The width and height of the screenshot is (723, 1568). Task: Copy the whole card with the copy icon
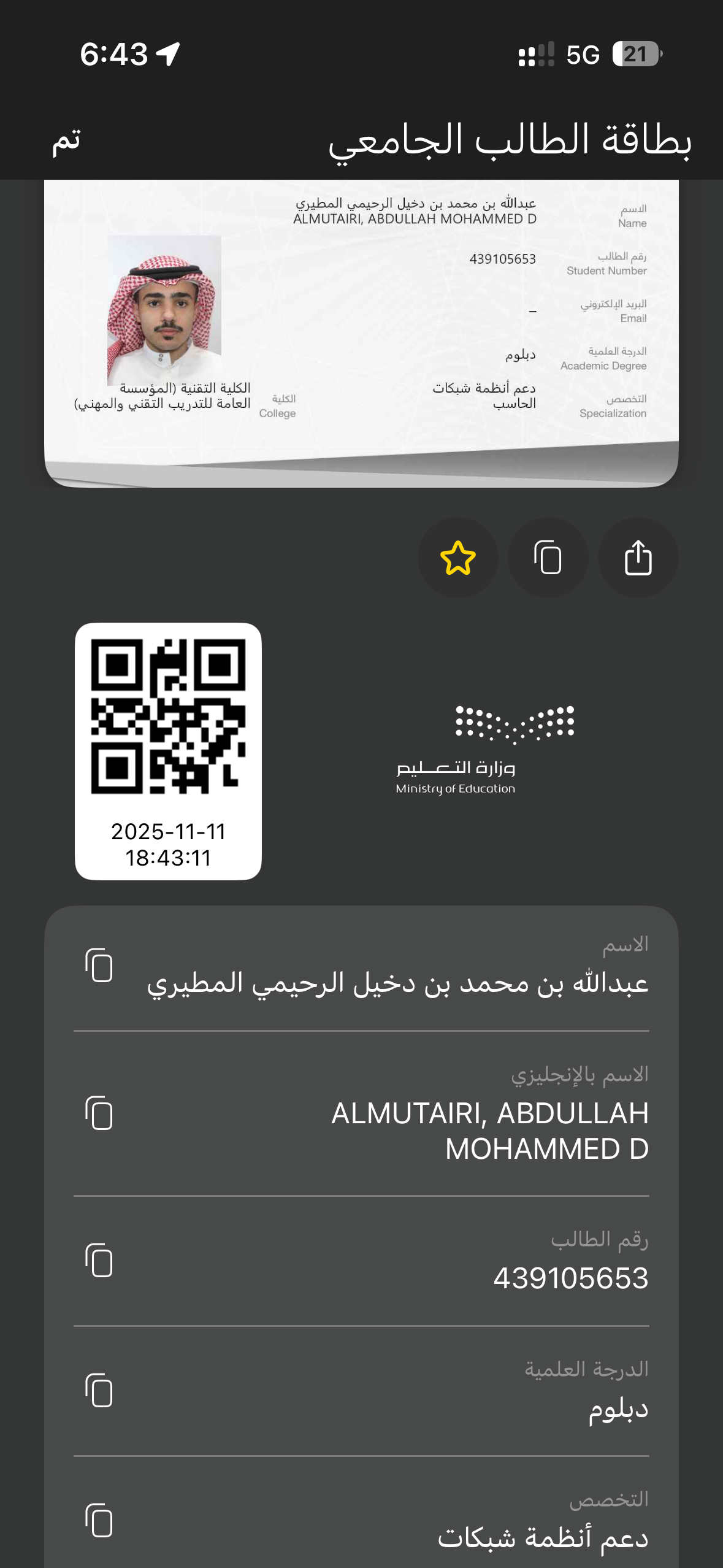point(548,558)
